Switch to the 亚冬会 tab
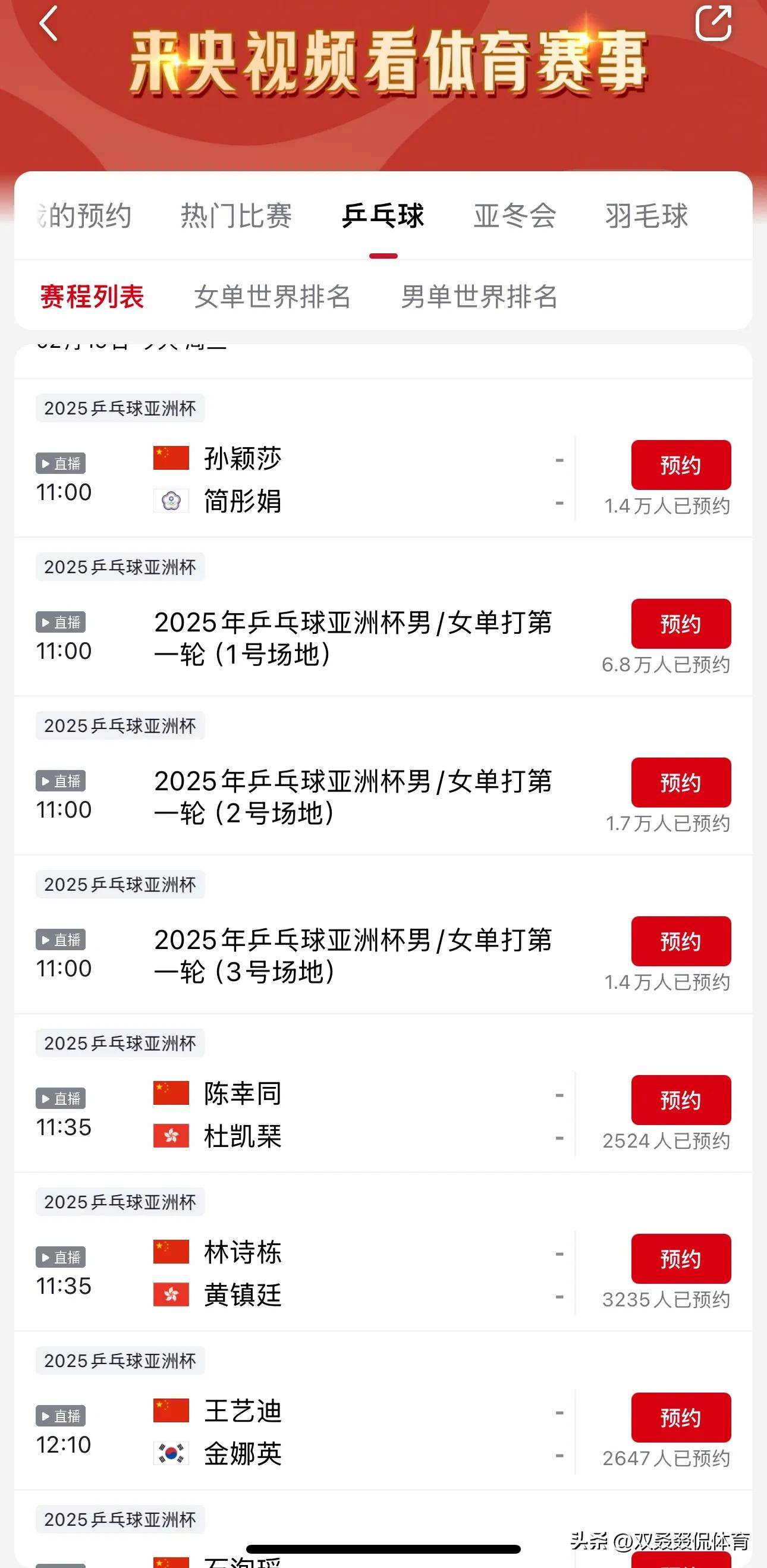767x1568 pixels. 514,216
